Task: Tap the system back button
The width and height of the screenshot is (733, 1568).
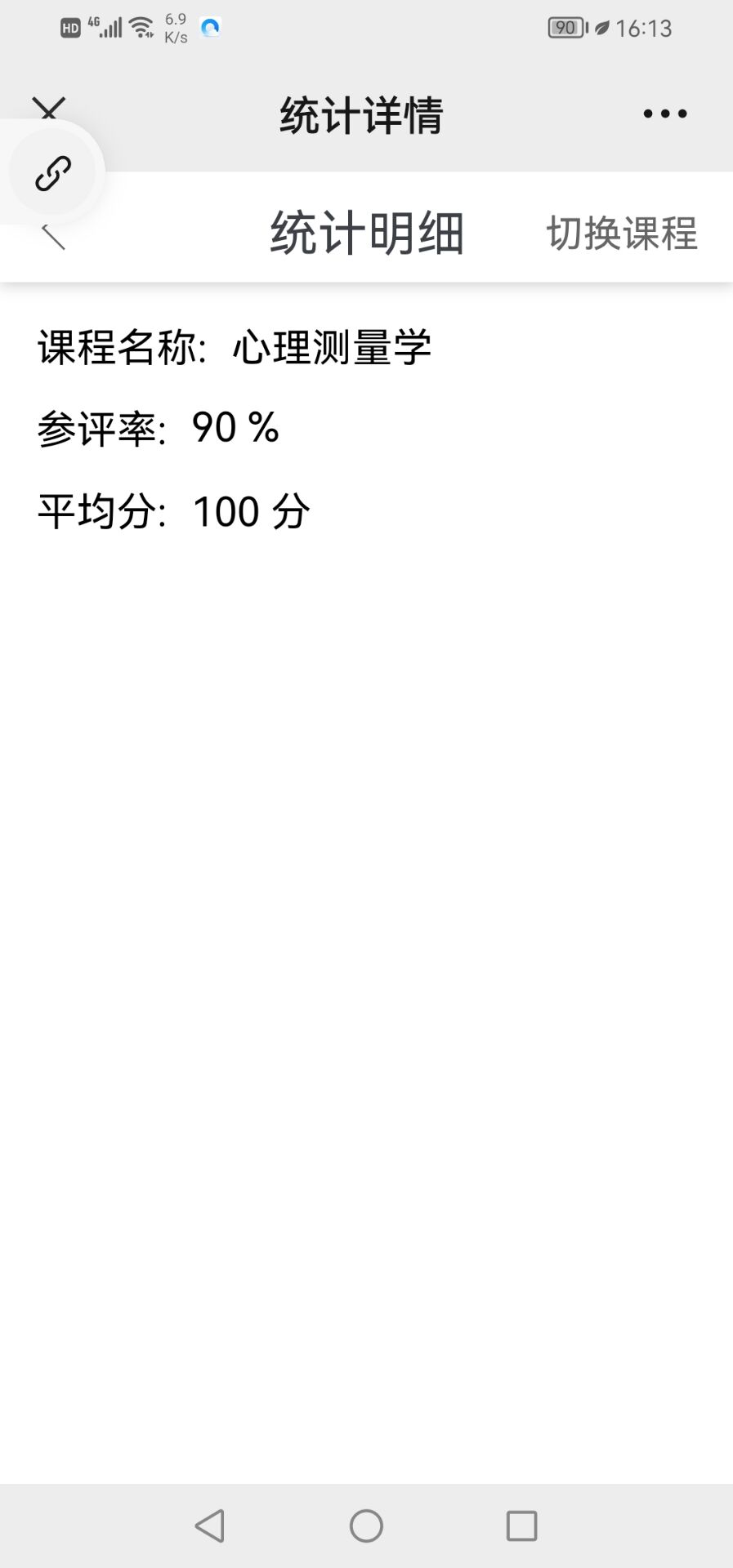Action: [210, 1526]
